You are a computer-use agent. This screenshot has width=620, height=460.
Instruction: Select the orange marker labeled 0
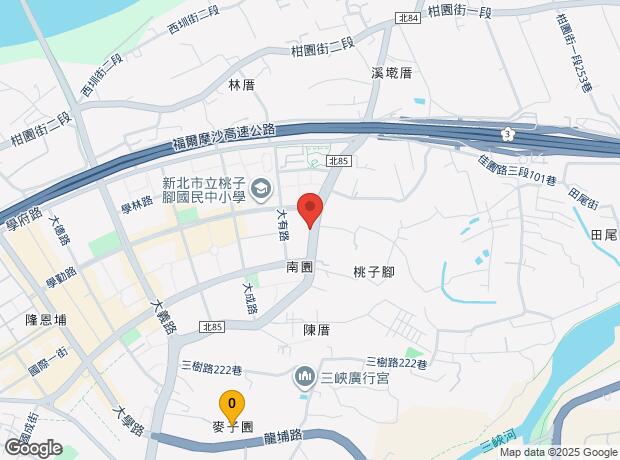click(x=232, y=406)
